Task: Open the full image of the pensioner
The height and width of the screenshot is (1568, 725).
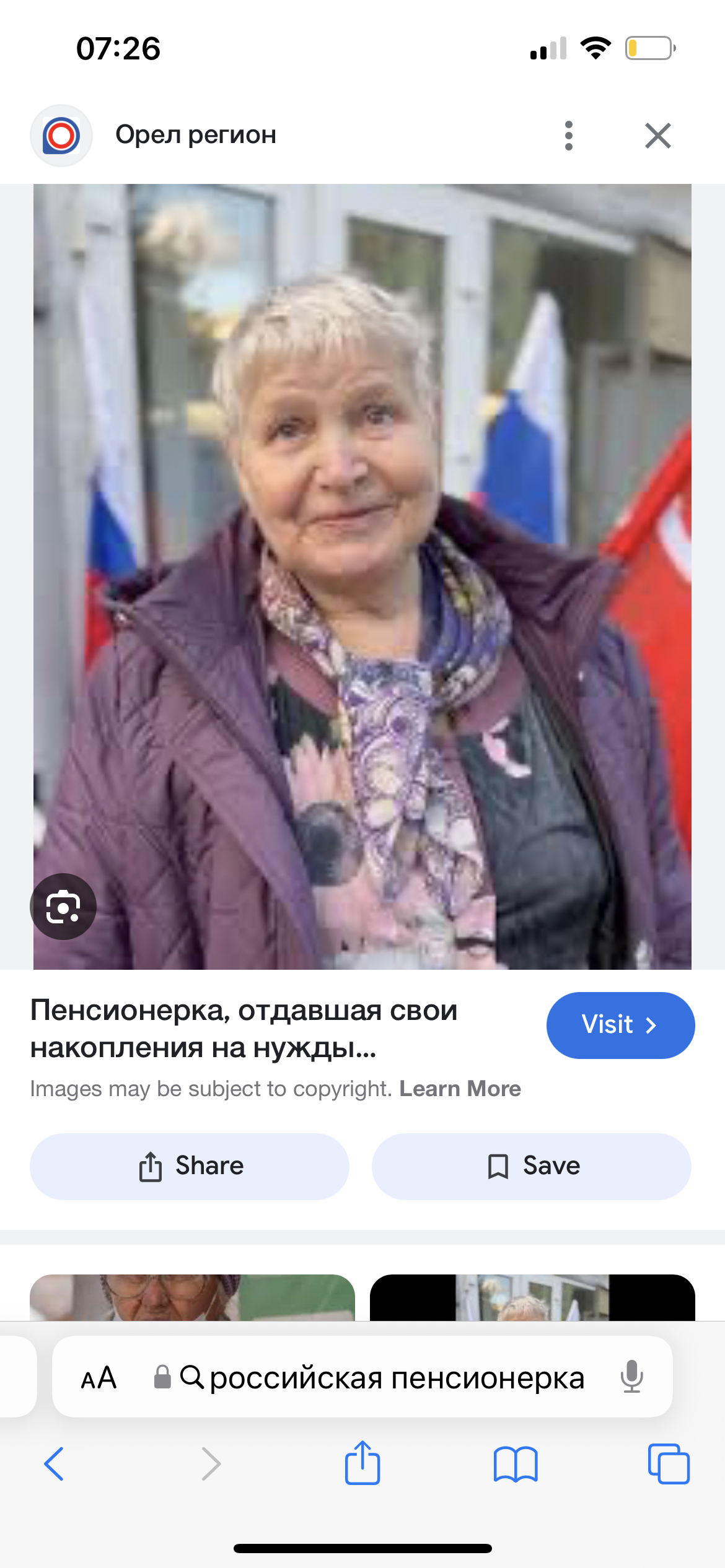Action: pos(362,576)
